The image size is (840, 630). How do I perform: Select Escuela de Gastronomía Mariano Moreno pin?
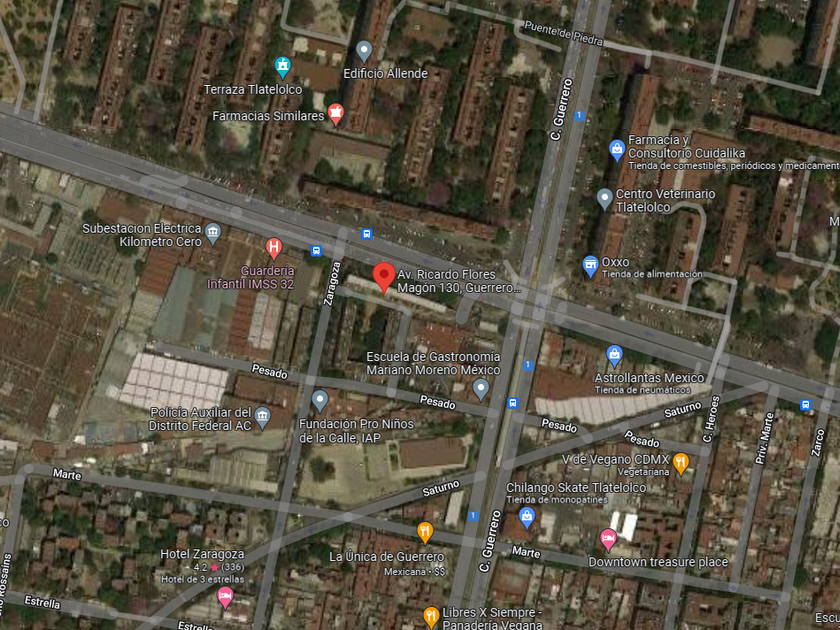[481, 389]
